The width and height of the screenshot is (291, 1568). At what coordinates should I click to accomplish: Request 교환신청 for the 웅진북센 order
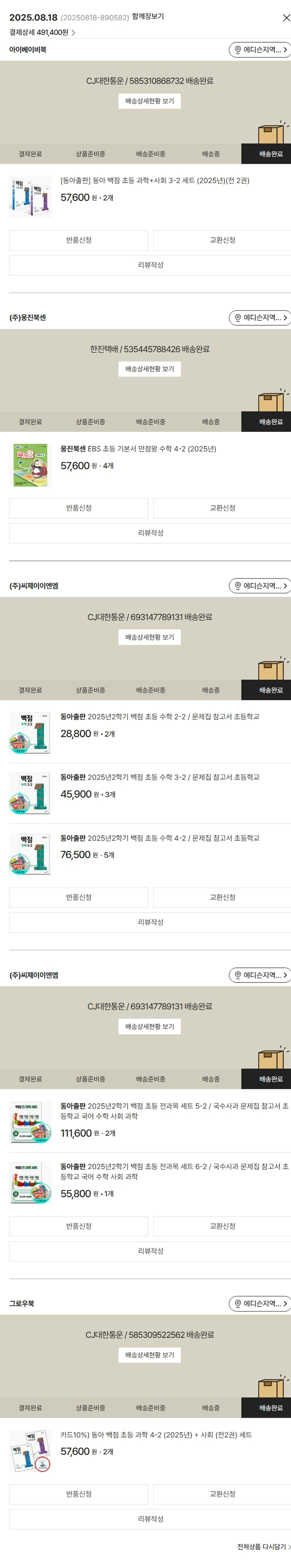coord(222,508)
